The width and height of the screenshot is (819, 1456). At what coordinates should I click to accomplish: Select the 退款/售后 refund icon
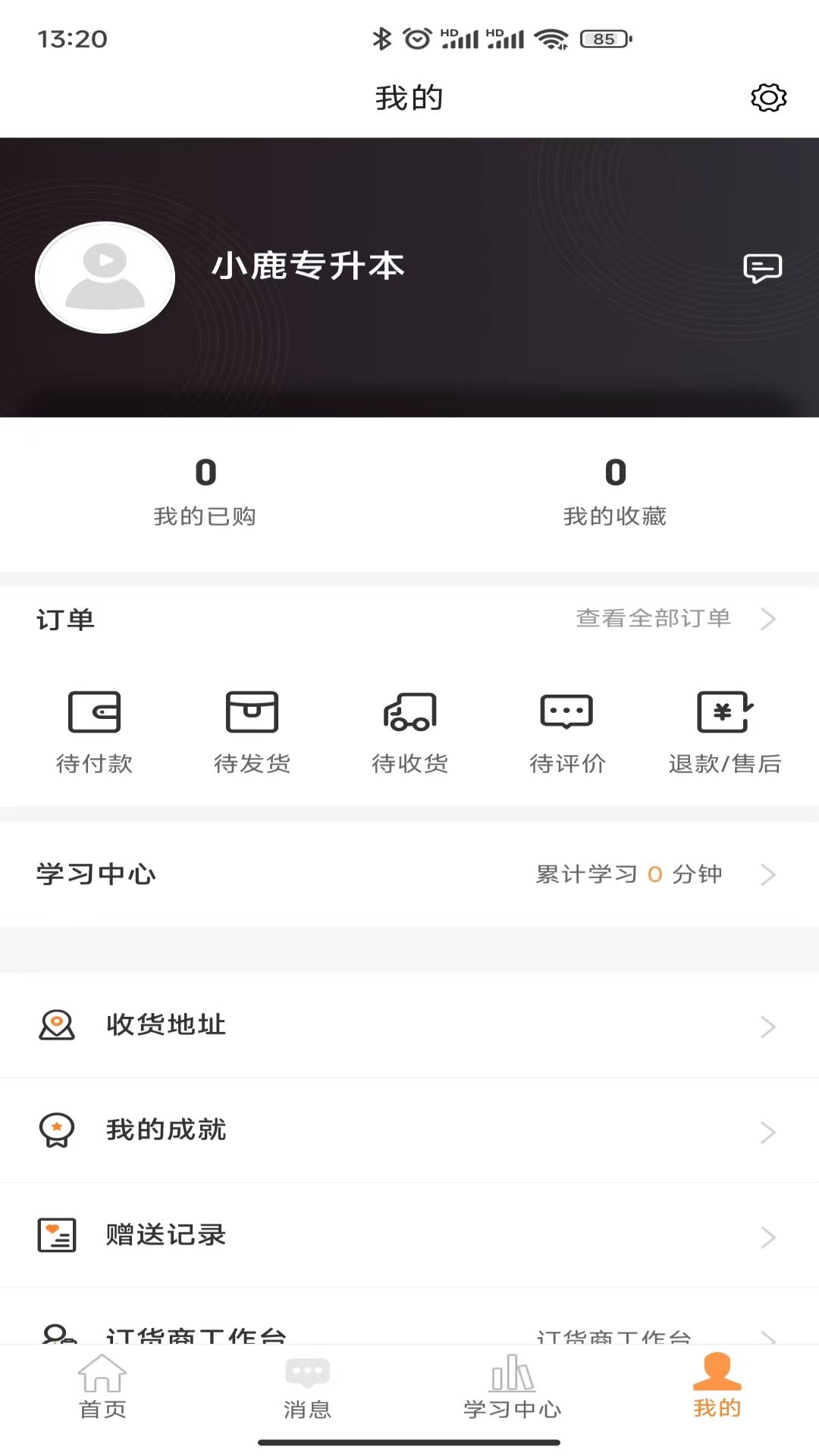click(723, 711)
